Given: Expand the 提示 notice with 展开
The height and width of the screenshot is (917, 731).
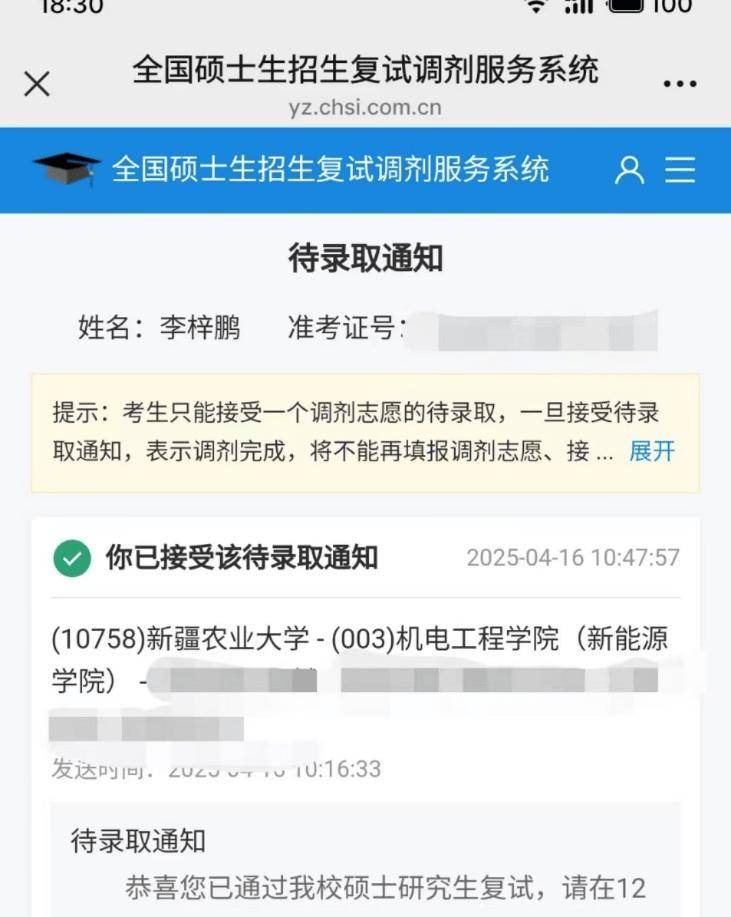Looking at the screenshot, I should (652, 452).
